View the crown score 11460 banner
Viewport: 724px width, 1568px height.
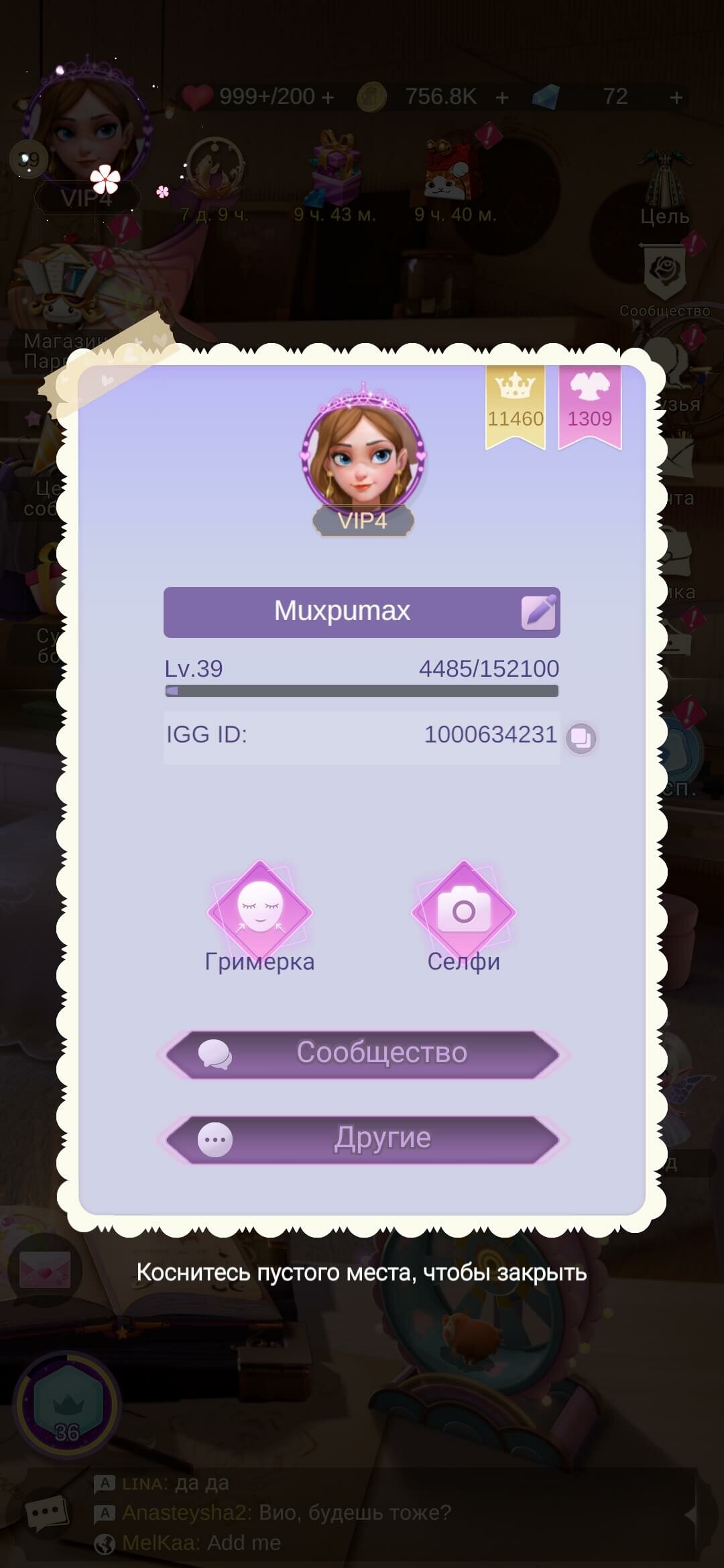tap(515, 407)
